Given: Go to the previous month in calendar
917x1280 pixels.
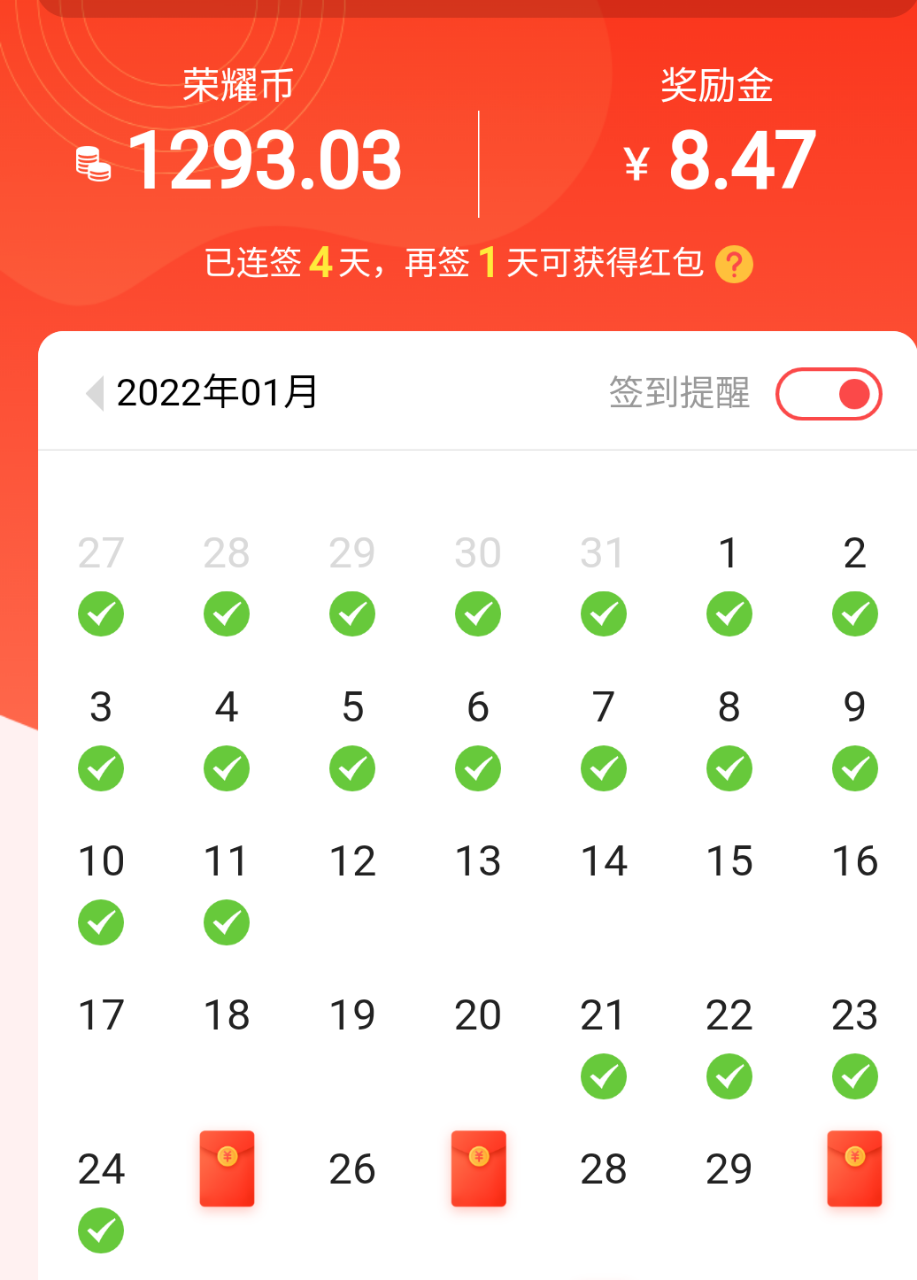Looking at the screenshot, I should click(95, 393).
